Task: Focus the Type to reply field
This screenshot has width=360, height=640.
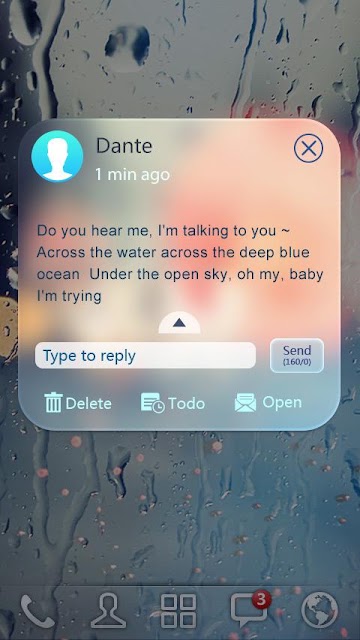Action: pos(145,356)
